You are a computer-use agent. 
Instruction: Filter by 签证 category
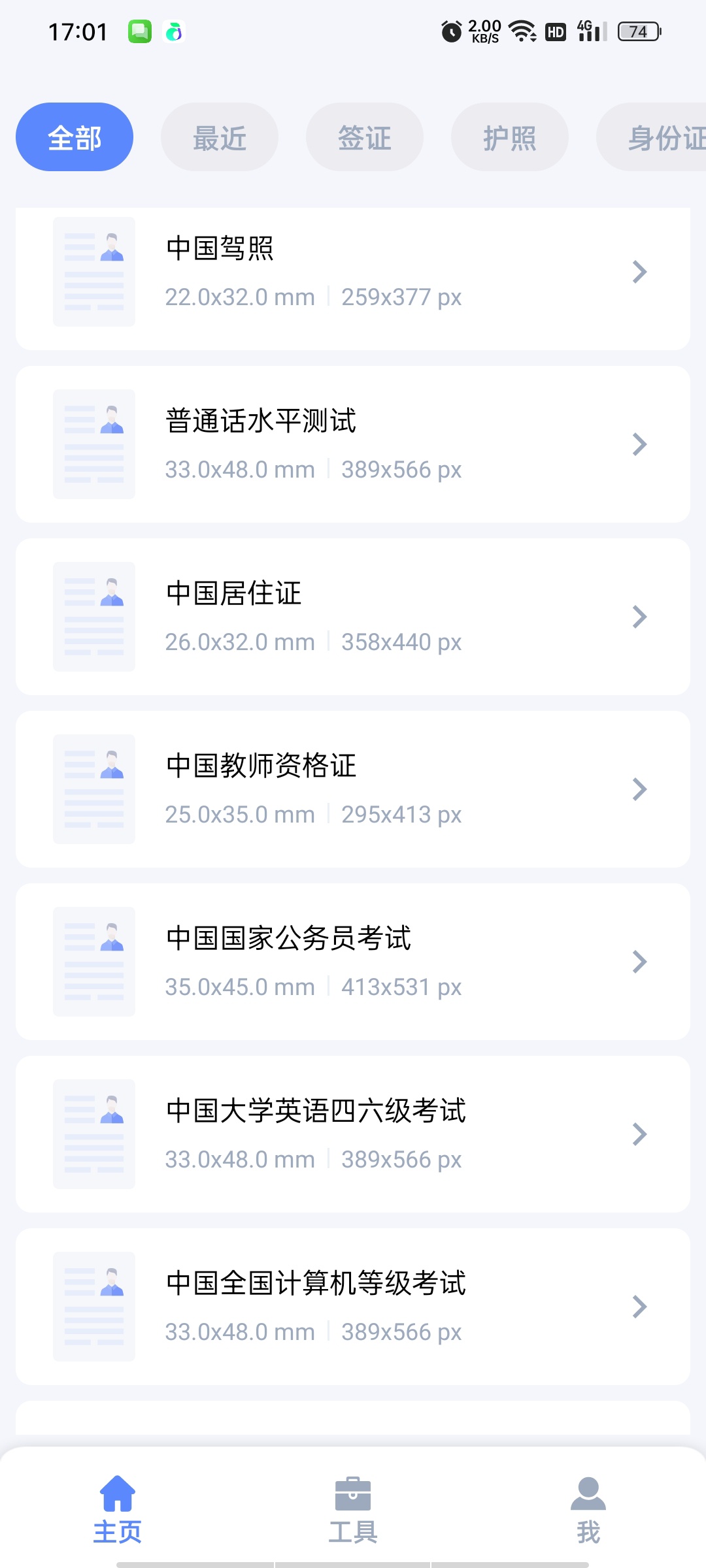click(x=365, y=137)
